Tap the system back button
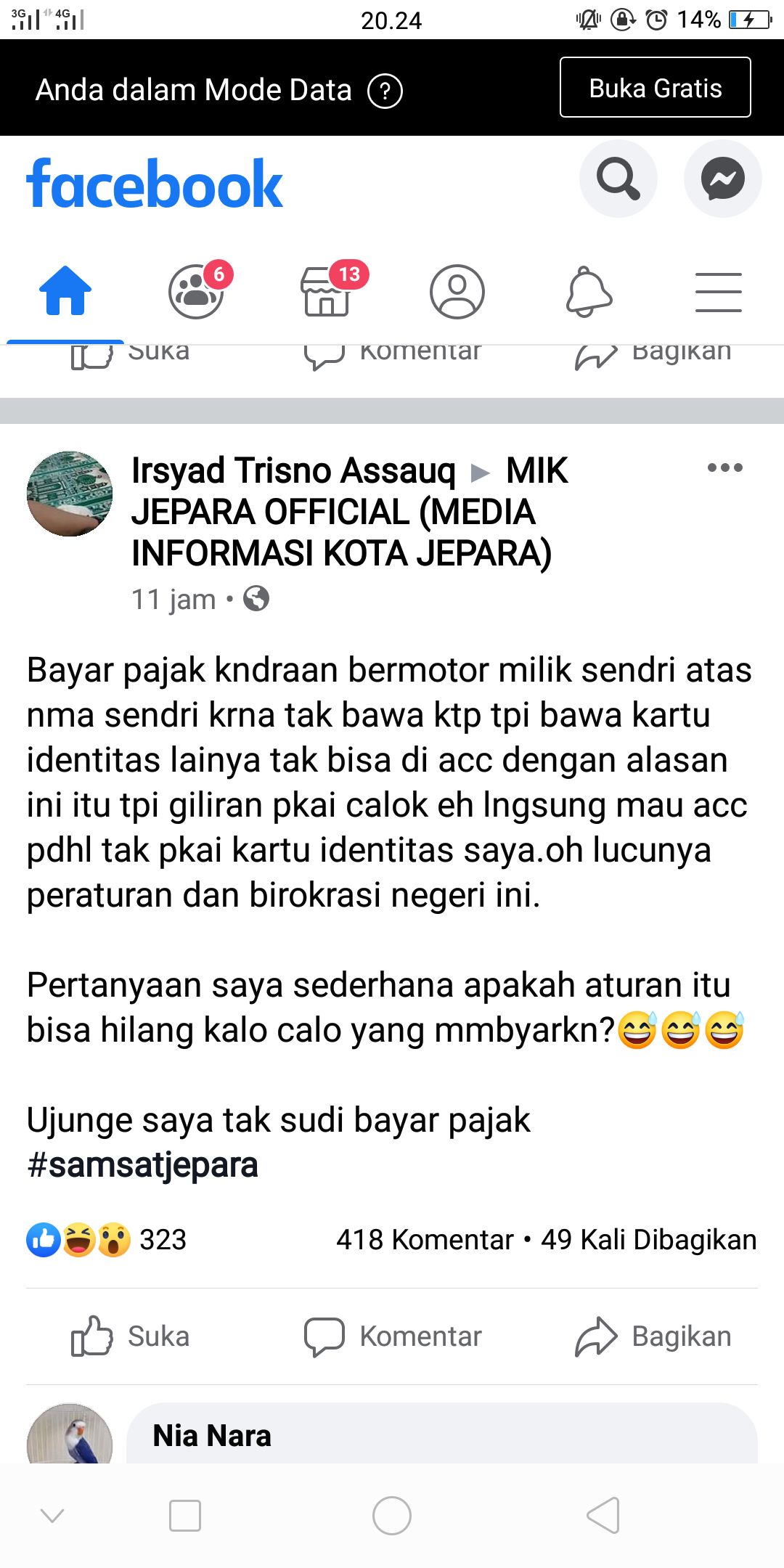The width and height of the screenshot is (784, 1568). (603, 1516)
